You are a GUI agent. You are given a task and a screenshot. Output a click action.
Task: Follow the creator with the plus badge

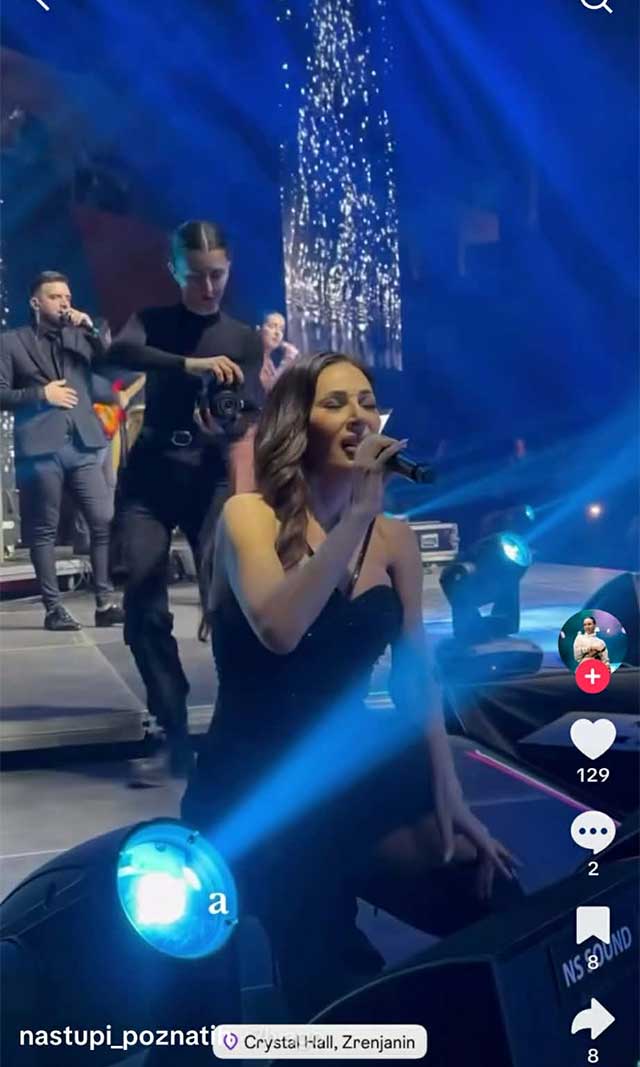[592, 677]
